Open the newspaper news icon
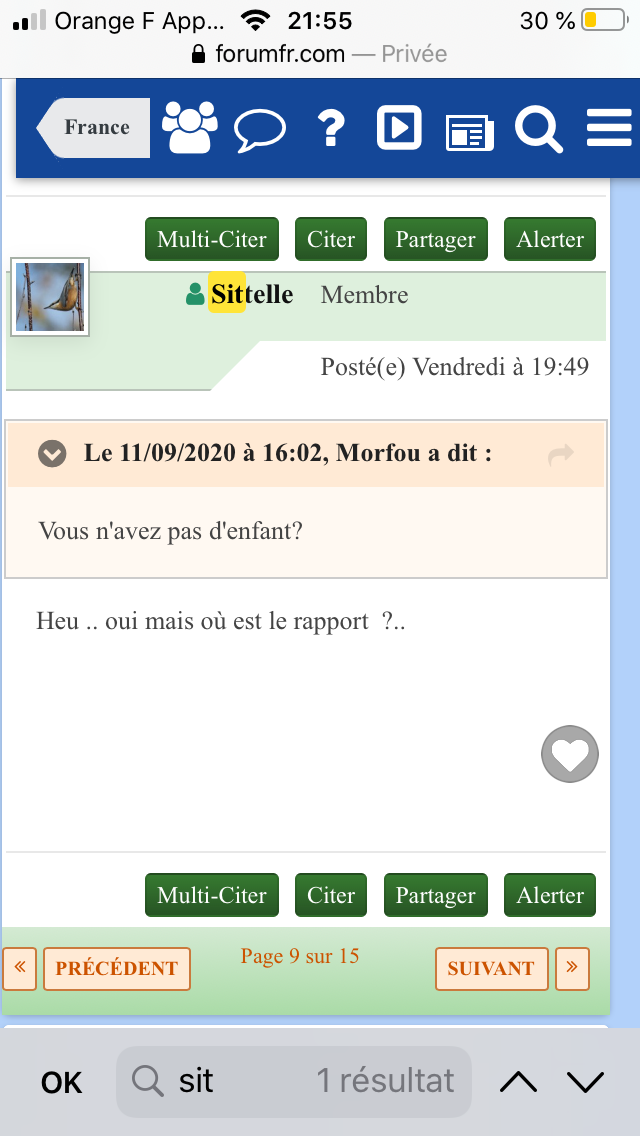 470,133
